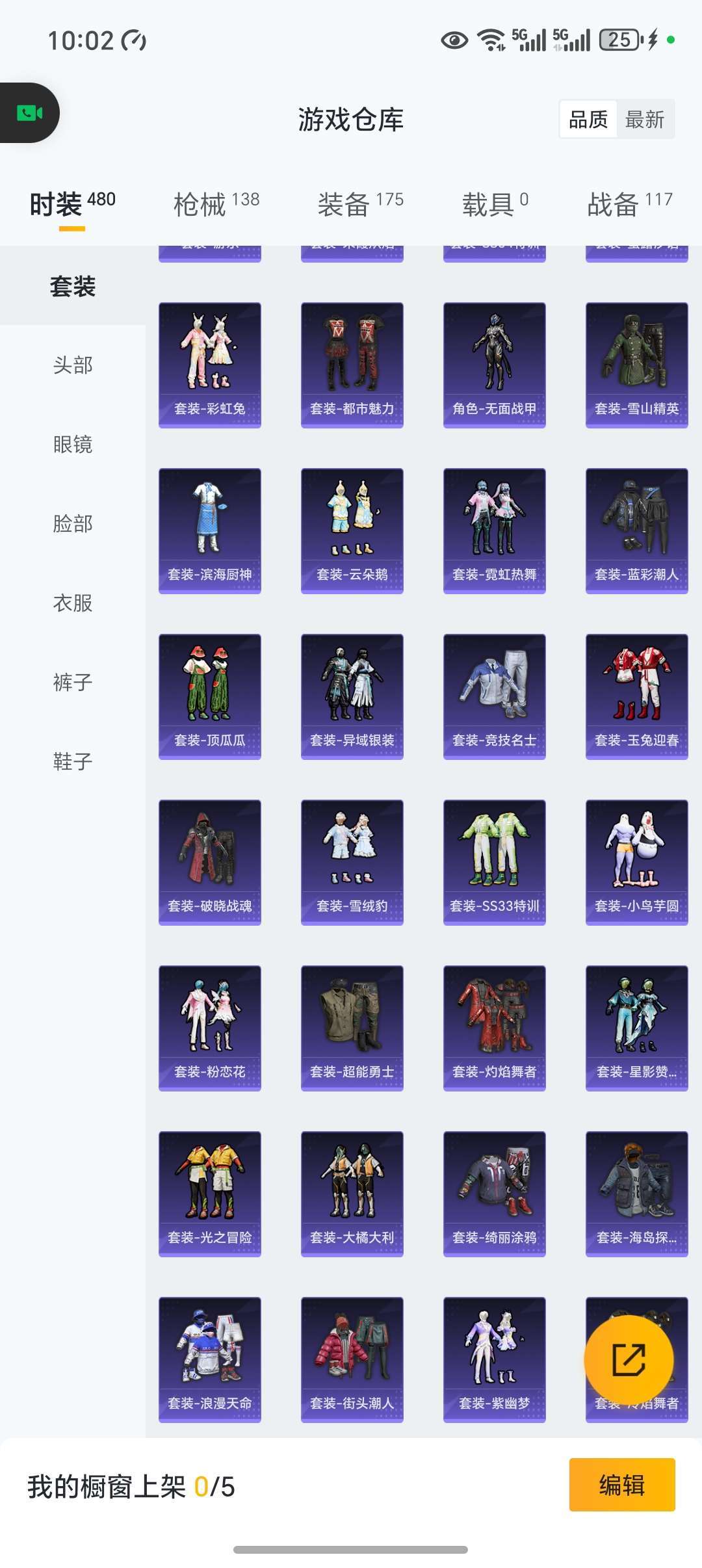Image resolution: width=702 pixels, height=1568 pixels.
Task: Select the 眼镜 category
Action: point(73,444)
